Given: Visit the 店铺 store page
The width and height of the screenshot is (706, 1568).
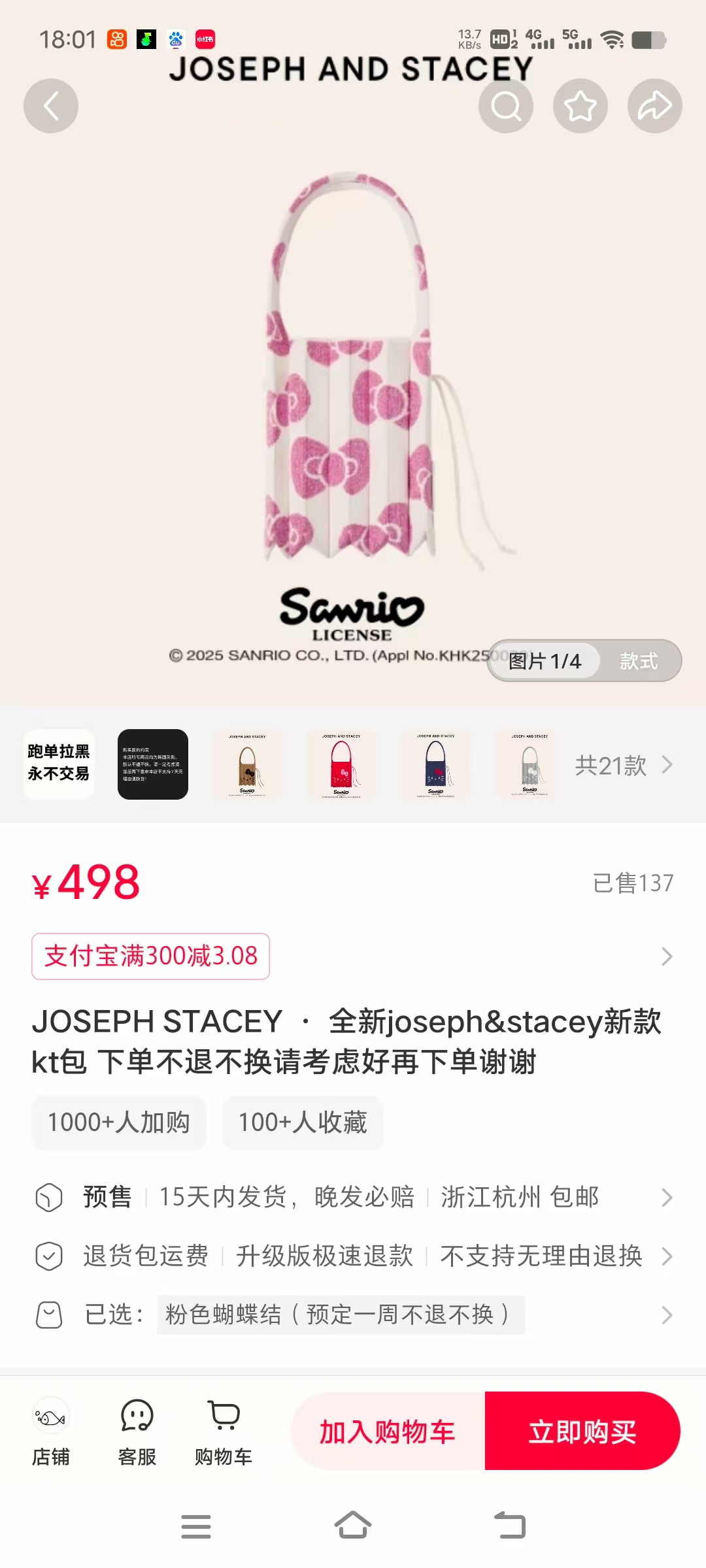Looking at the screenshot, I should (51, 1431).
